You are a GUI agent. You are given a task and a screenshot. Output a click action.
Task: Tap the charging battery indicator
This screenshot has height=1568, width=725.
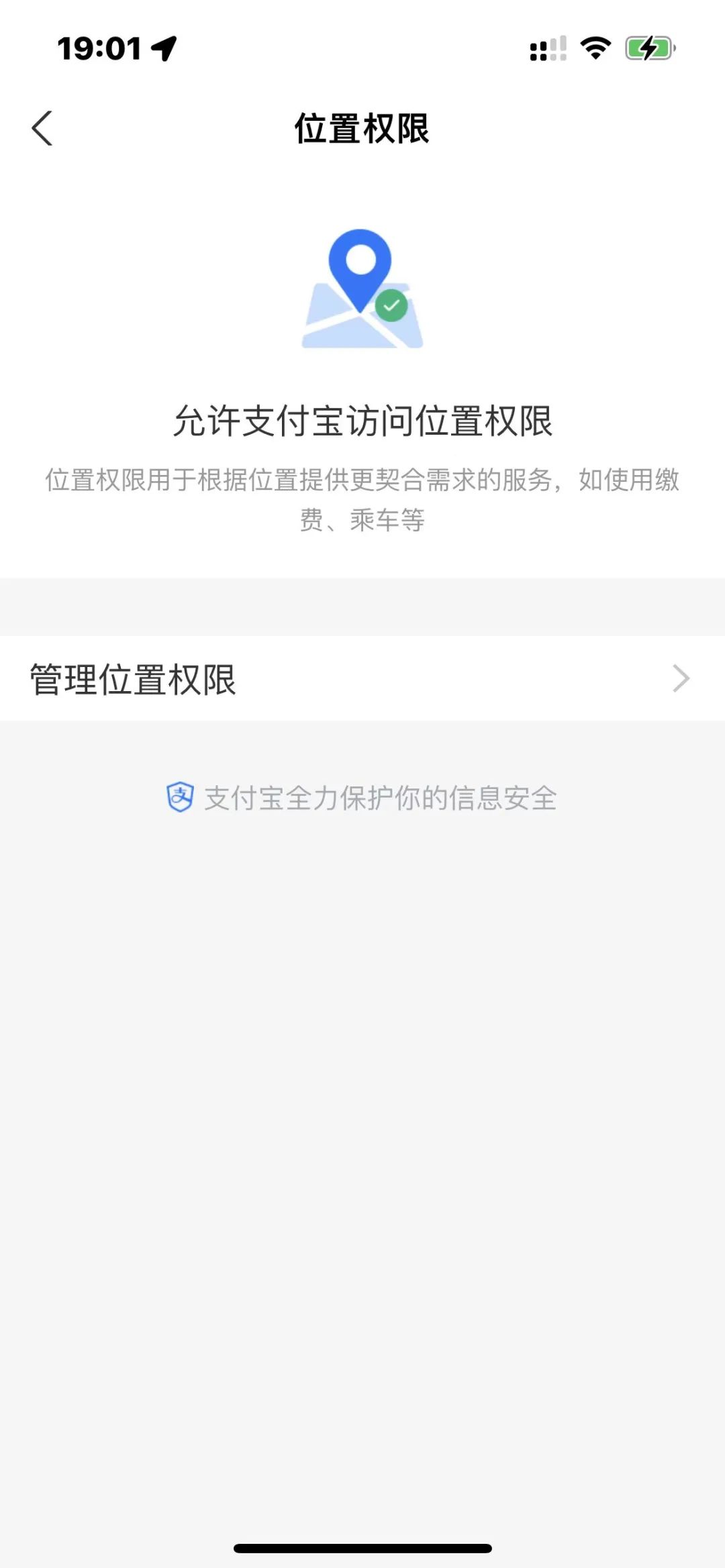click(x=649, y=48)
